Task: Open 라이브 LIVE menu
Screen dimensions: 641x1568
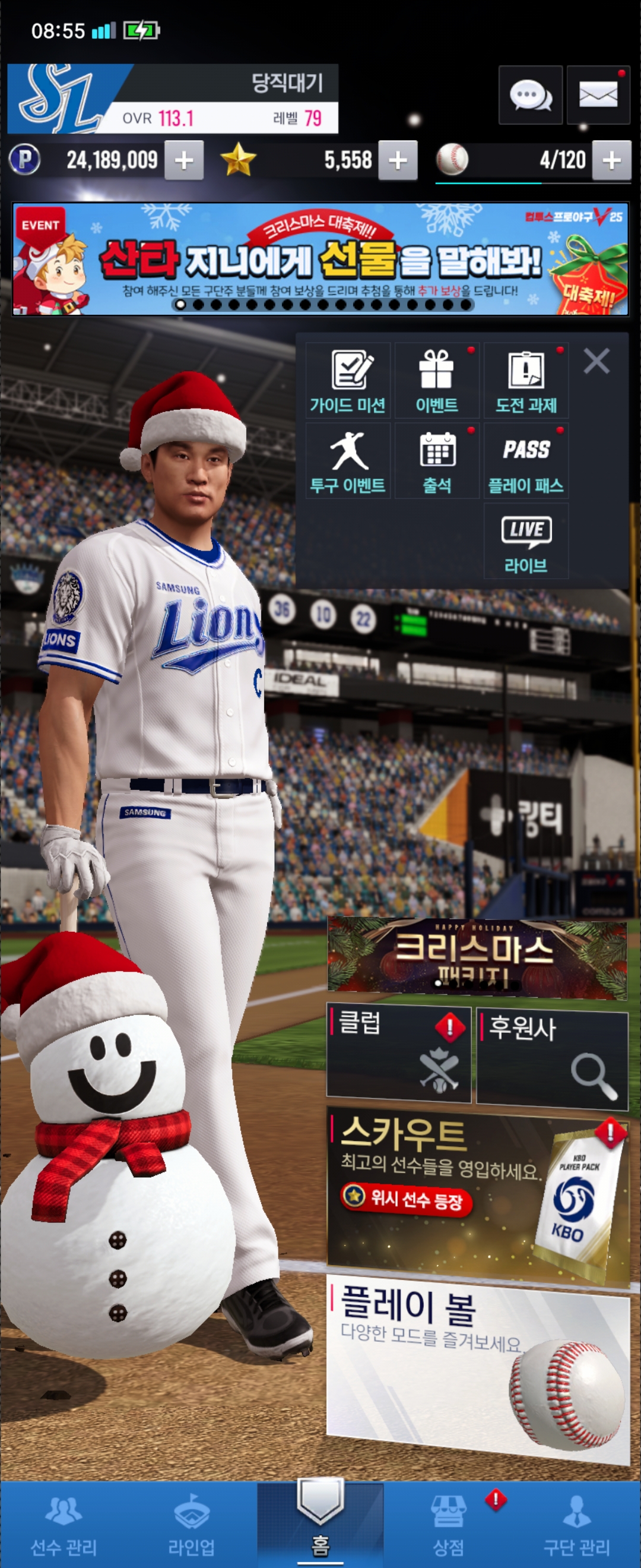Action: tap(526, 541)
